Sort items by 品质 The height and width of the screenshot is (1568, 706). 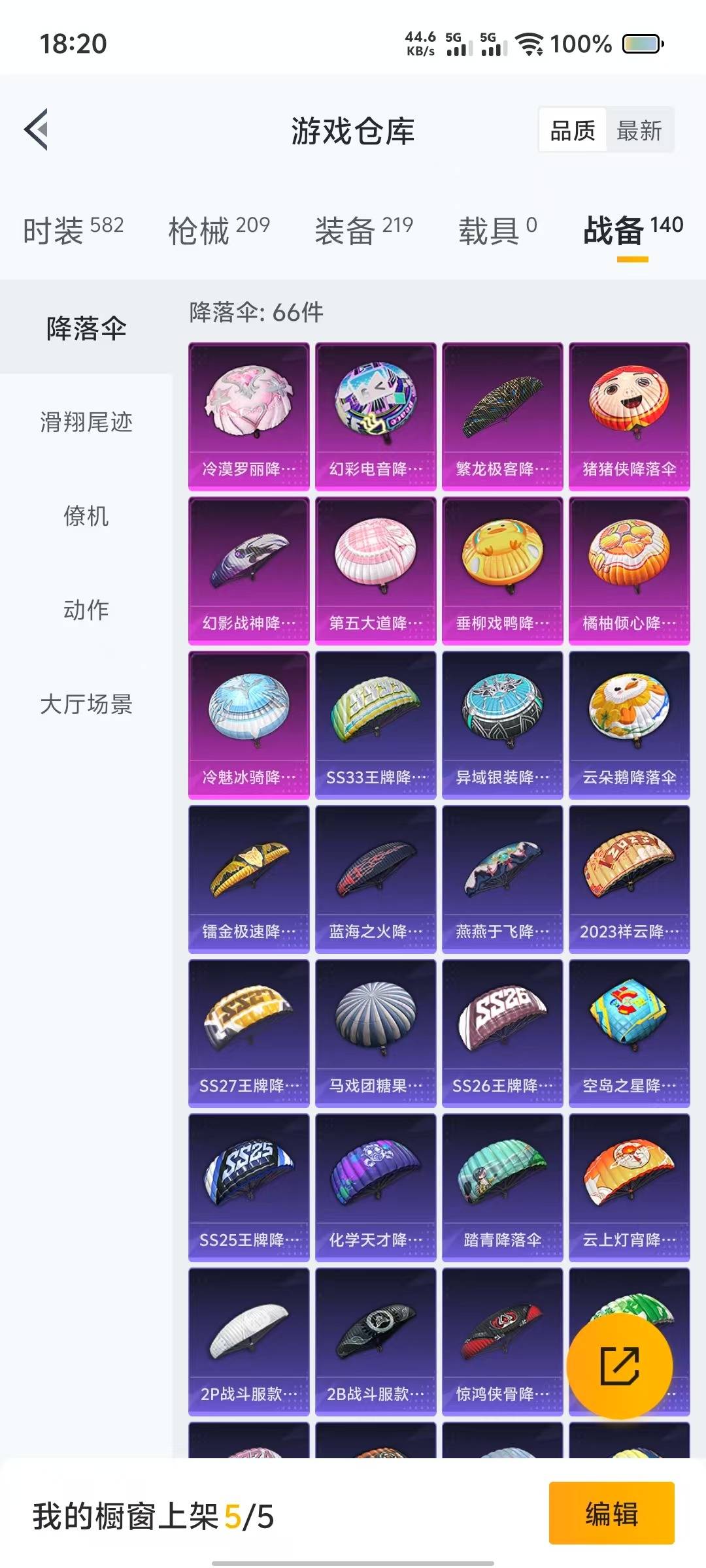click(573, 131)
